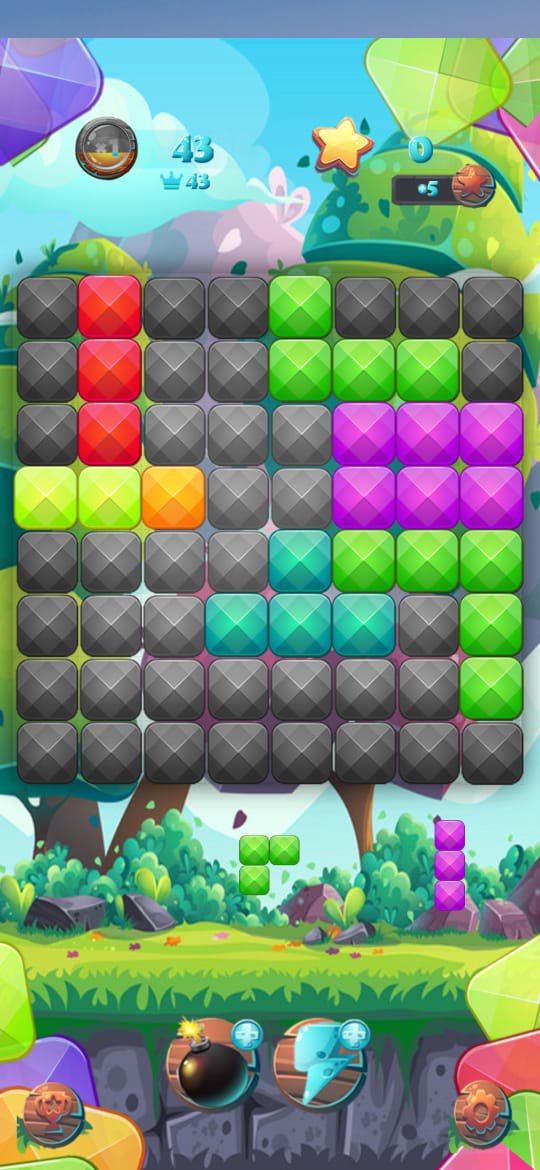
Task: Open the settings gear button
Action: pos(483,1114)
